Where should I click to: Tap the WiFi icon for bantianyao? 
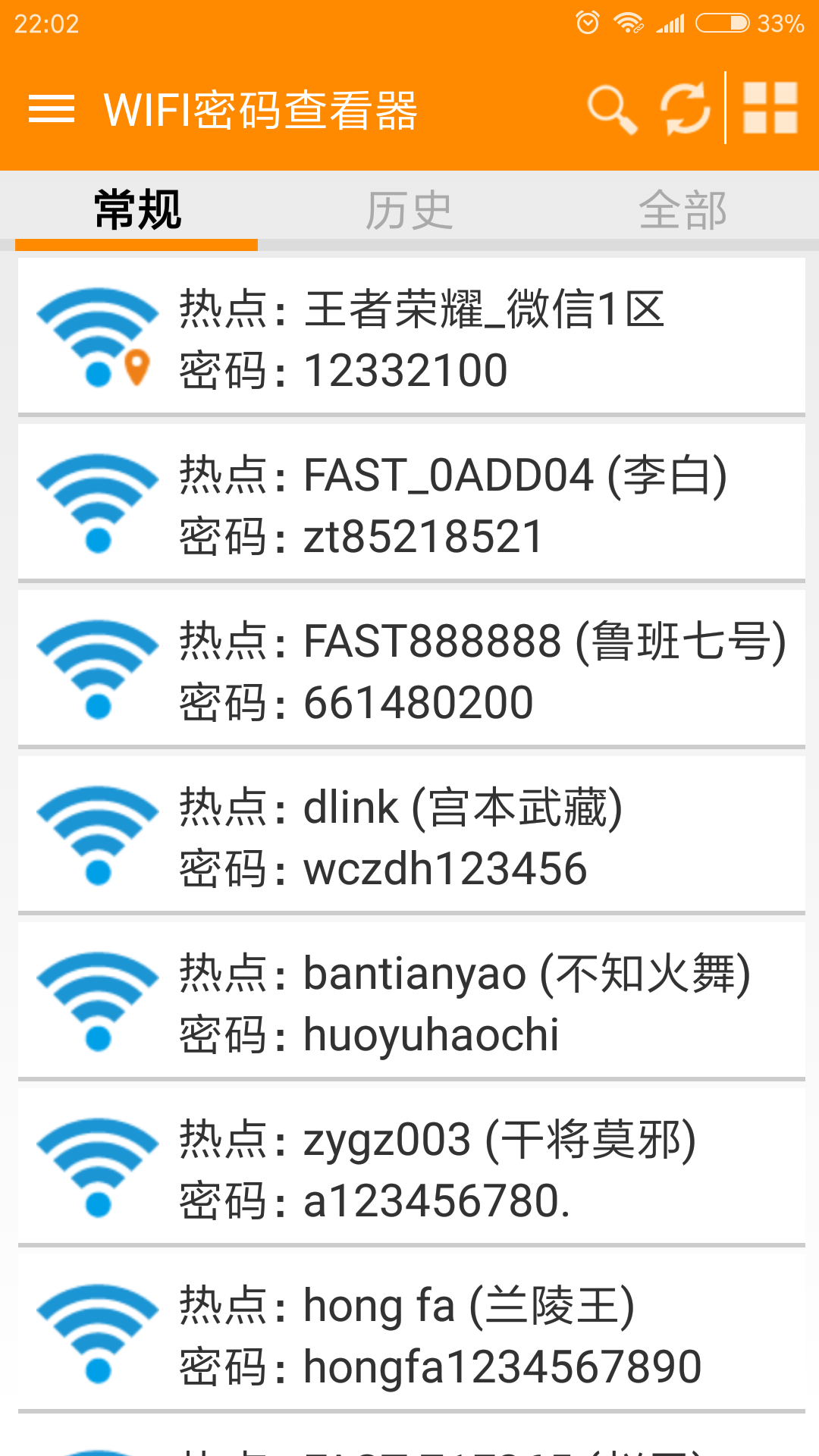point(97,999)
